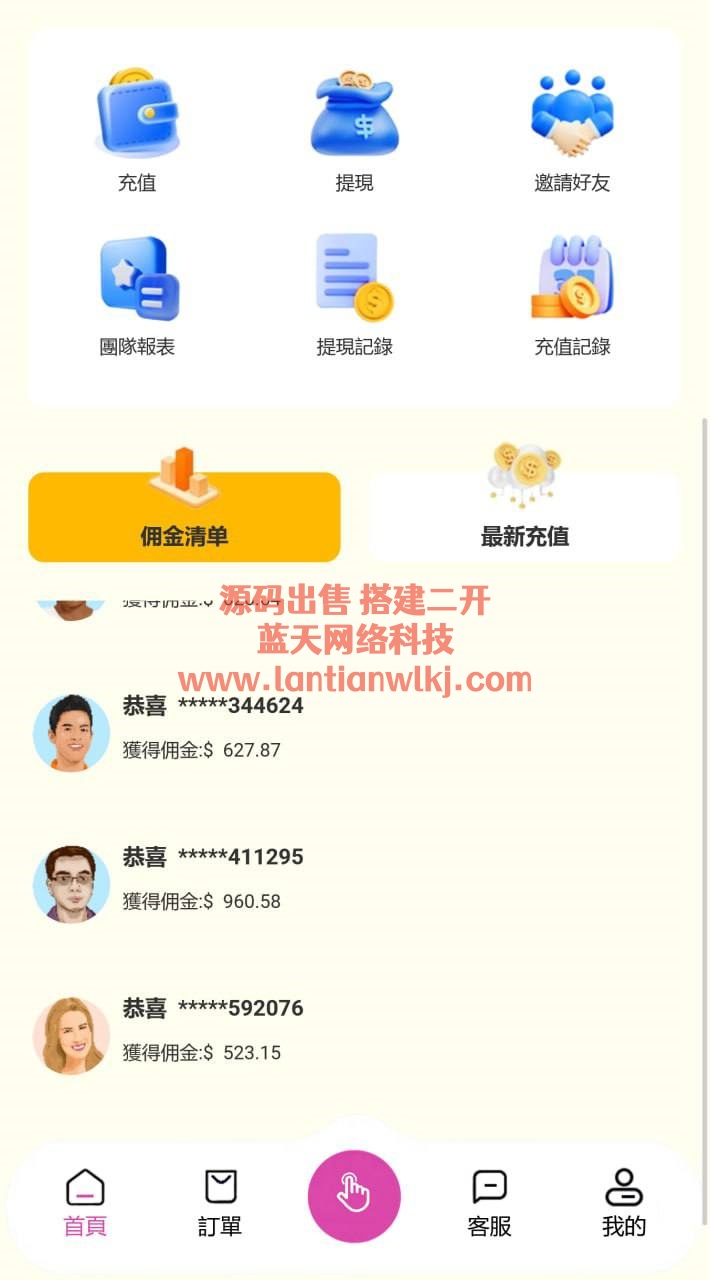This screenshot has height=1280, width=710.
Task: Tap the pink center hand button
Action: pos(354,1196)
